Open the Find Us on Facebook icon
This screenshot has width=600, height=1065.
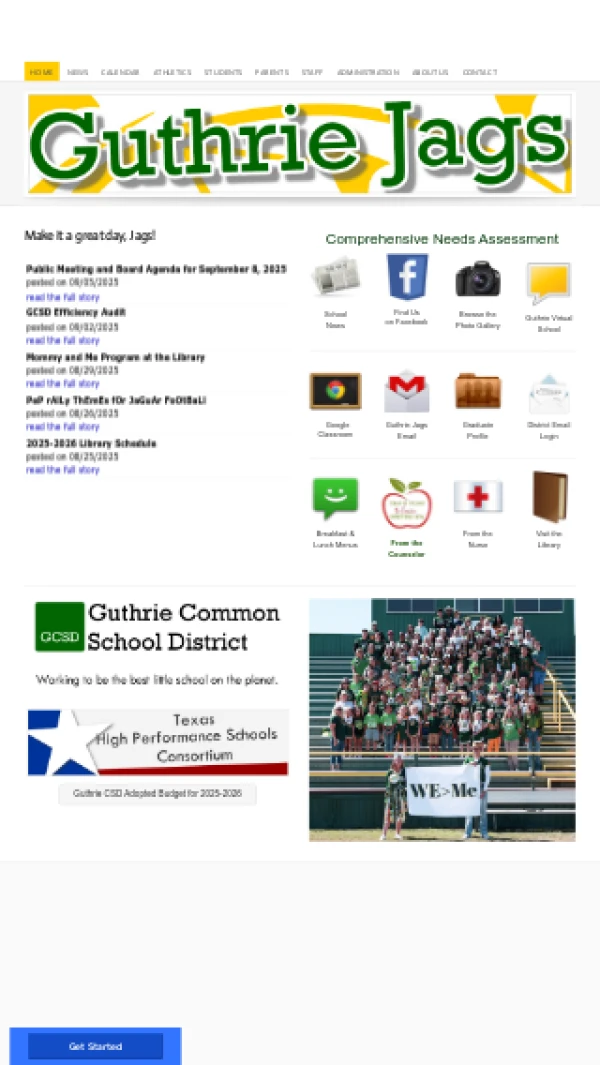click(x=407, y=277)
